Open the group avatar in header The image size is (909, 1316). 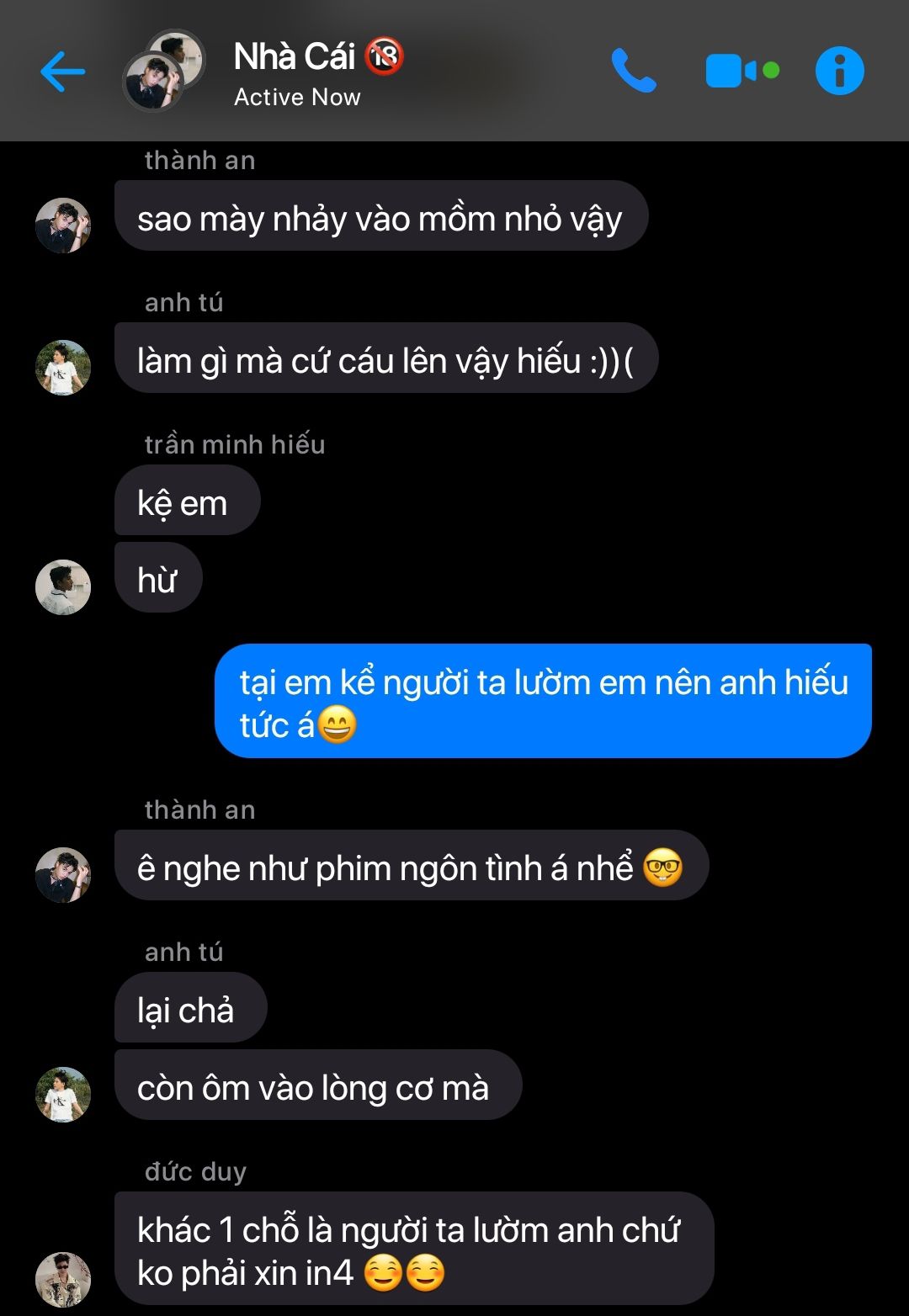click(x=165, y=71)
